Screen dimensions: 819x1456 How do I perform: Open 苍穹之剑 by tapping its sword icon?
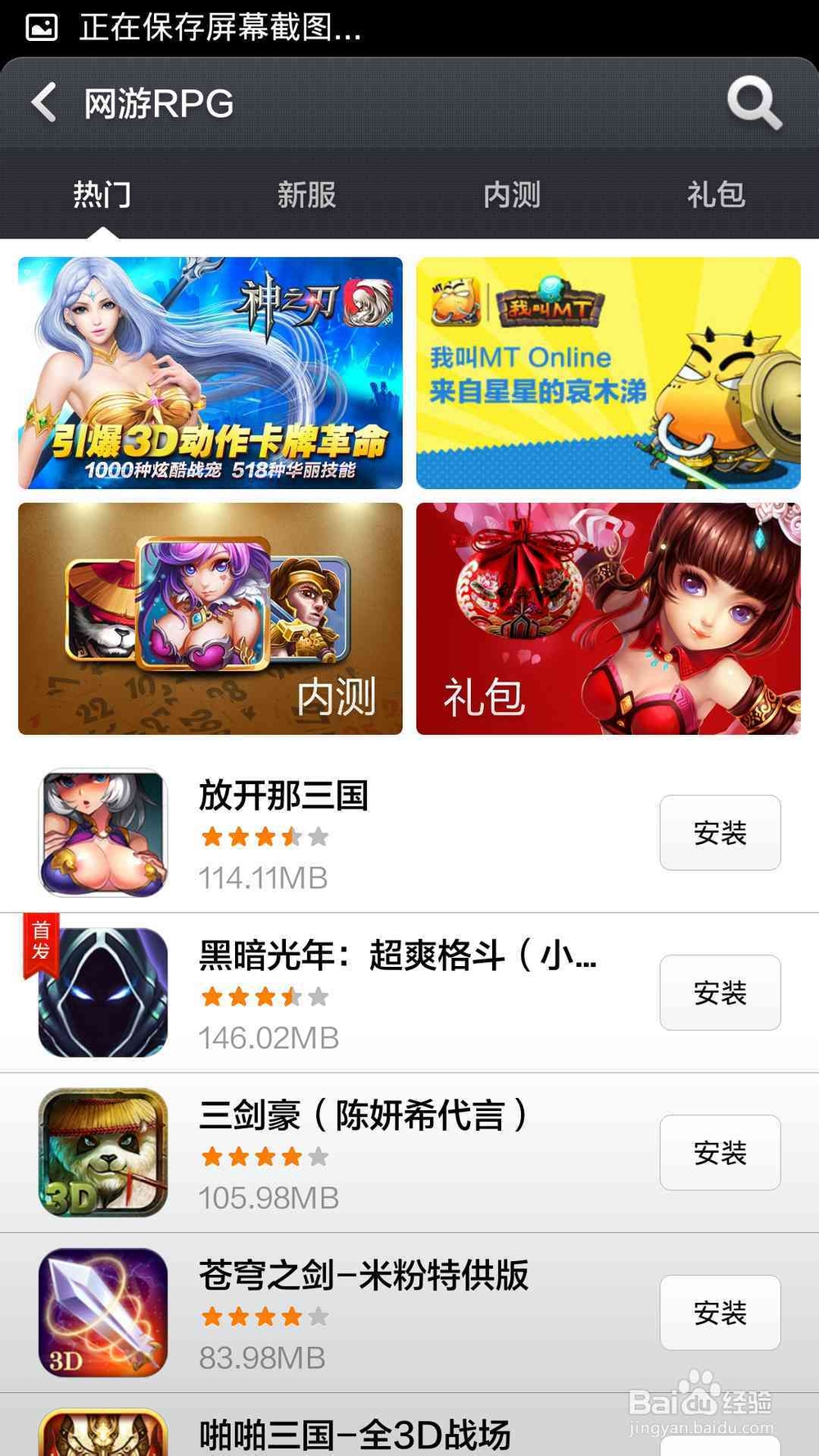coord(102,1313)
